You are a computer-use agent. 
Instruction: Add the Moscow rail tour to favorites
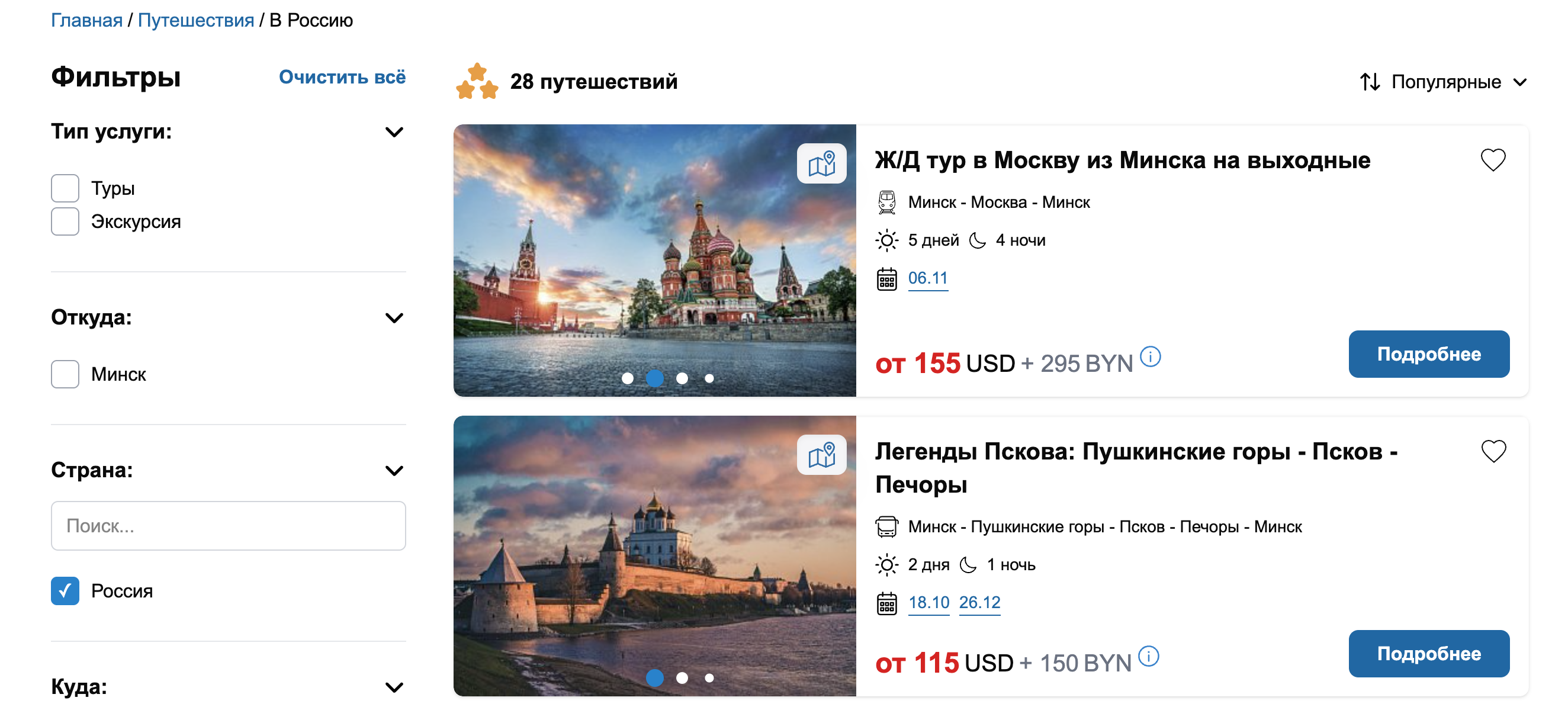click(x=1493, y=160)
